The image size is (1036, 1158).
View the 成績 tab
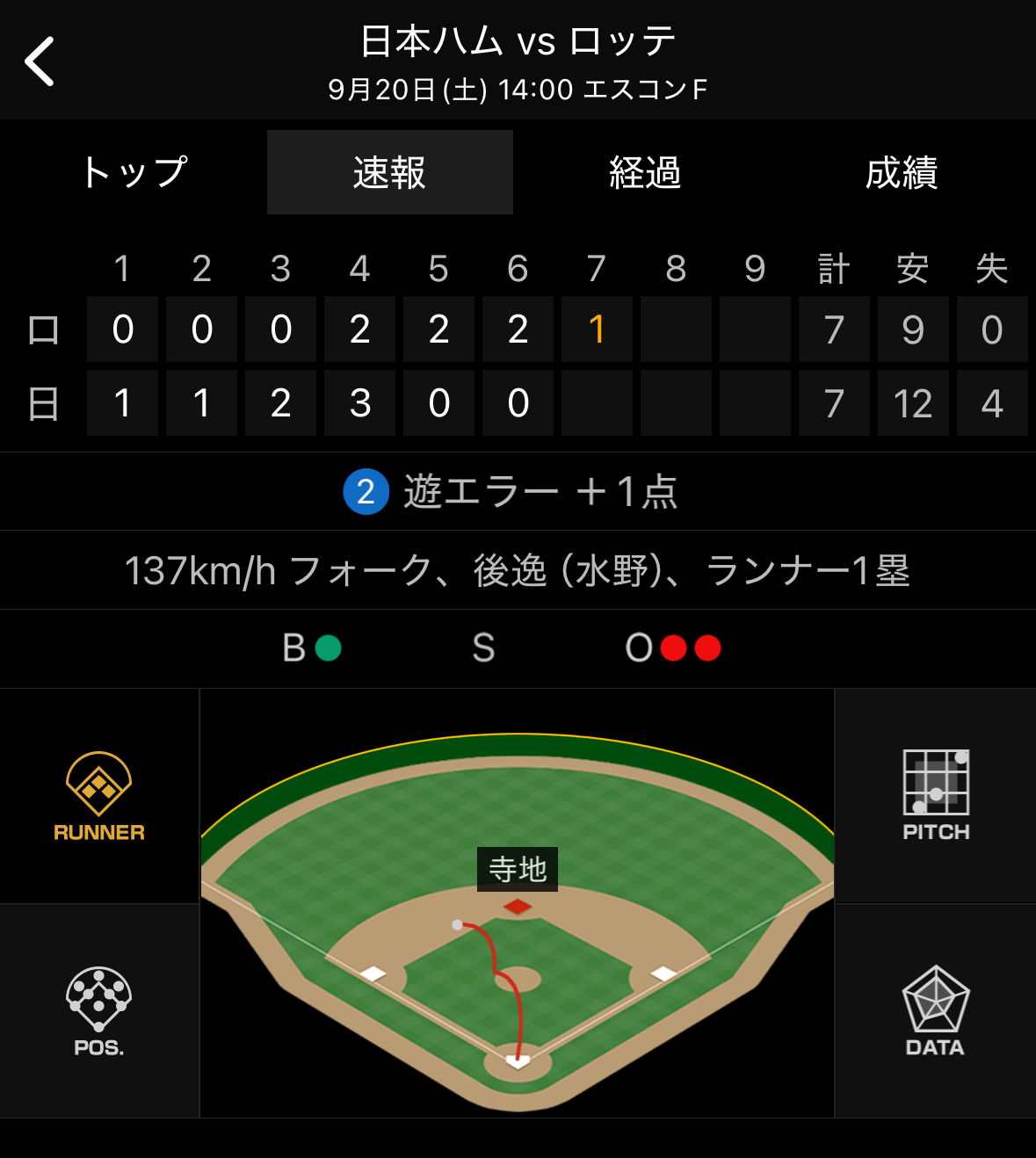(902, 172)
